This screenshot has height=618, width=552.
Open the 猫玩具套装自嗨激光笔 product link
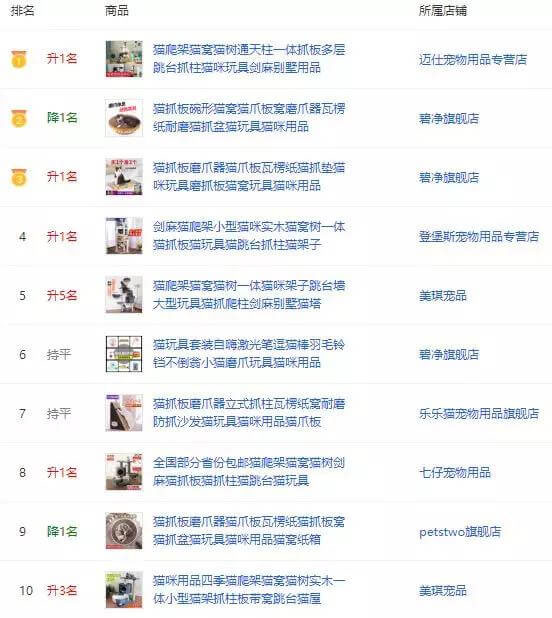[249, 354]
